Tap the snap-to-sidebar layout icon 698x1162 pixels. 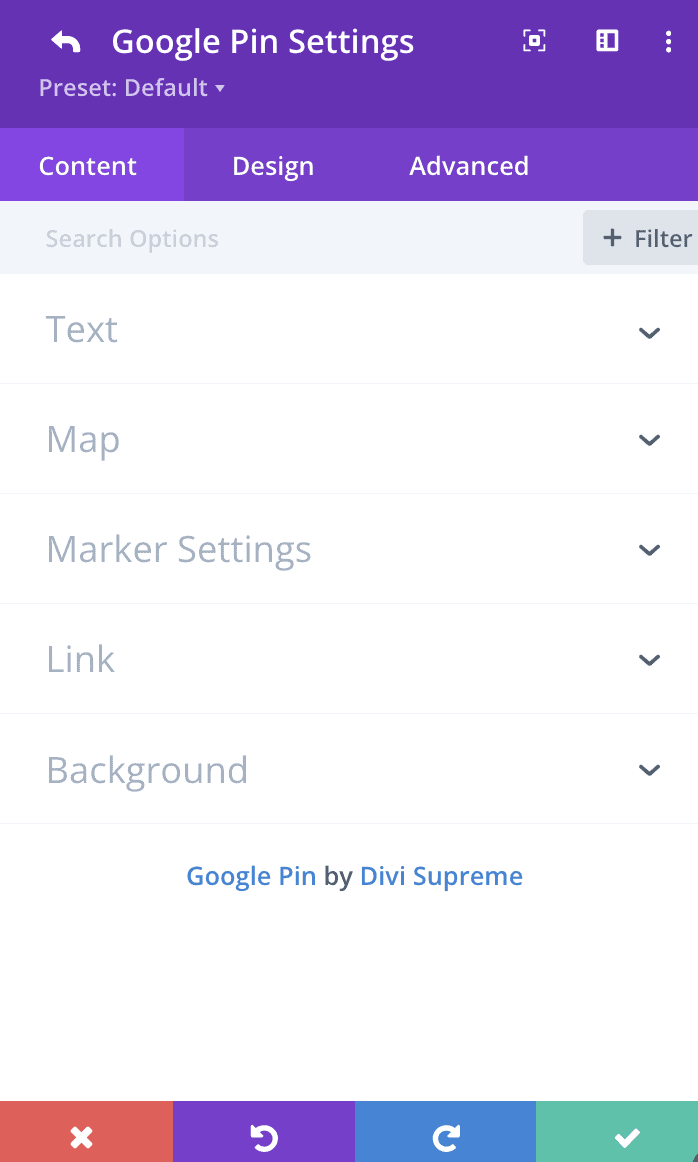607,42
